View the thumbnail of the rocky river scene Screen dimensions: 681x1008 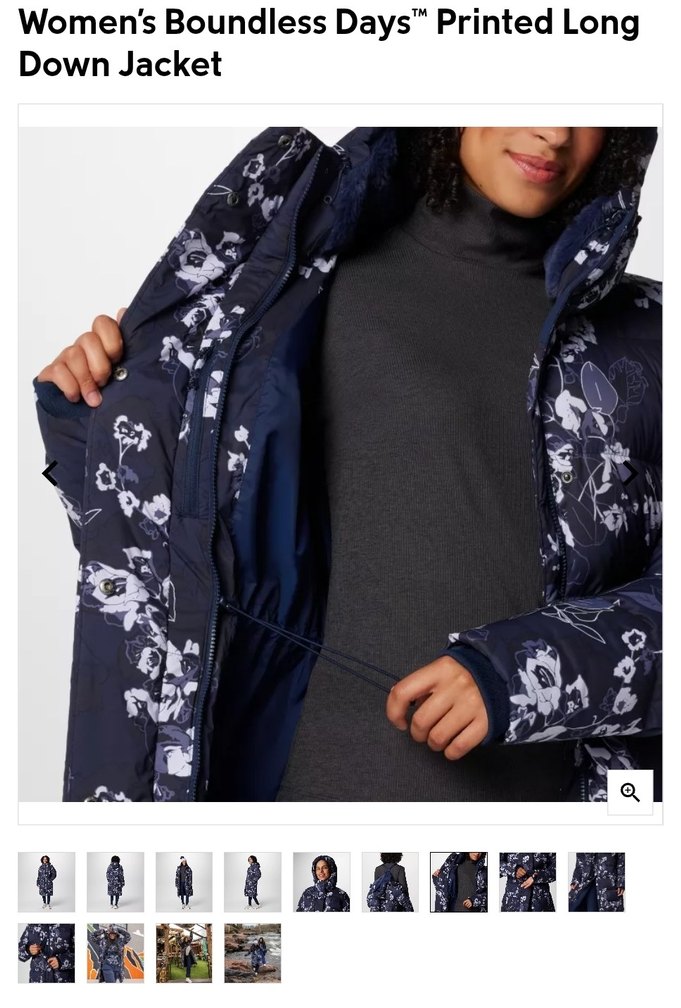(x=253, y=953)
